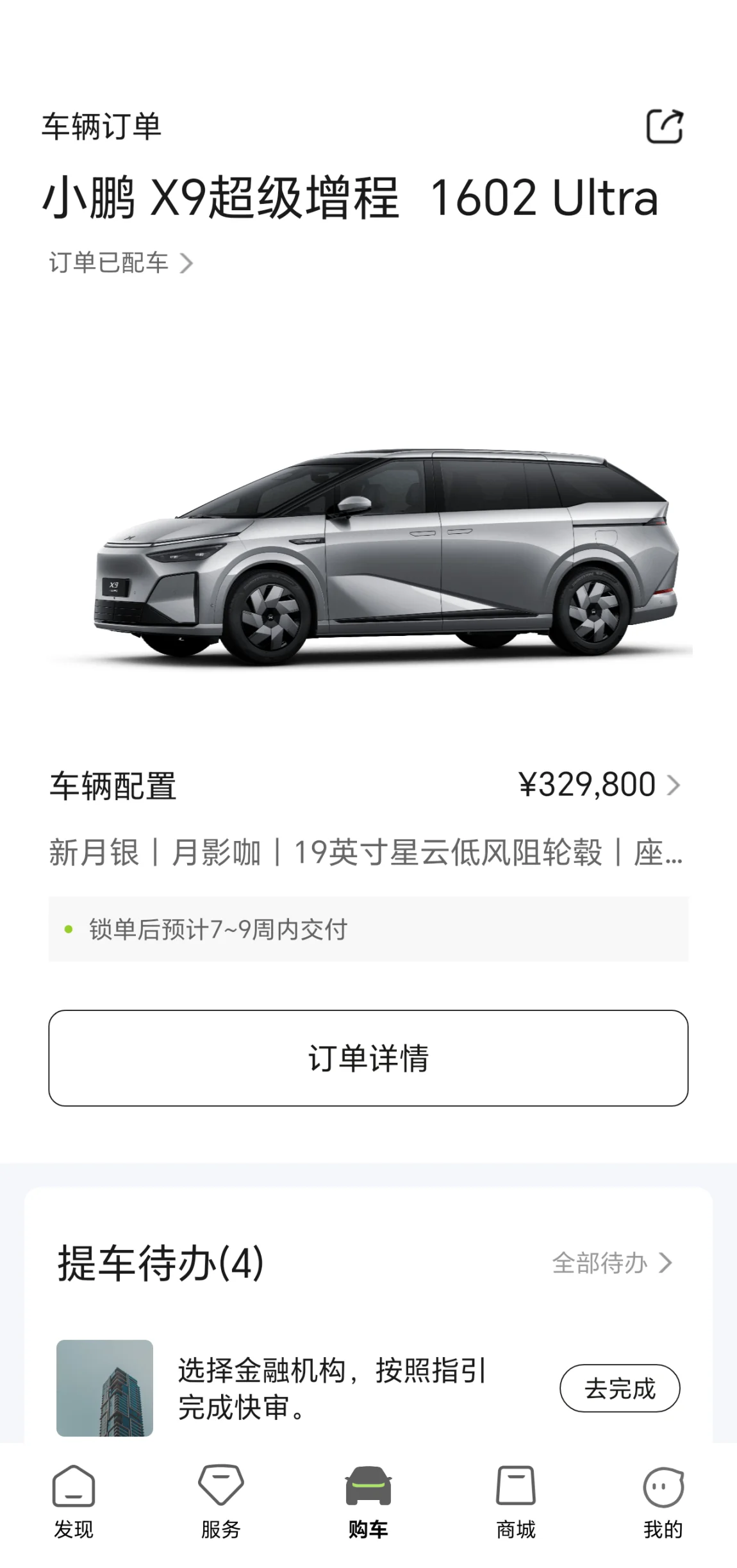Select the 购车 tab

click(369, 1501)
